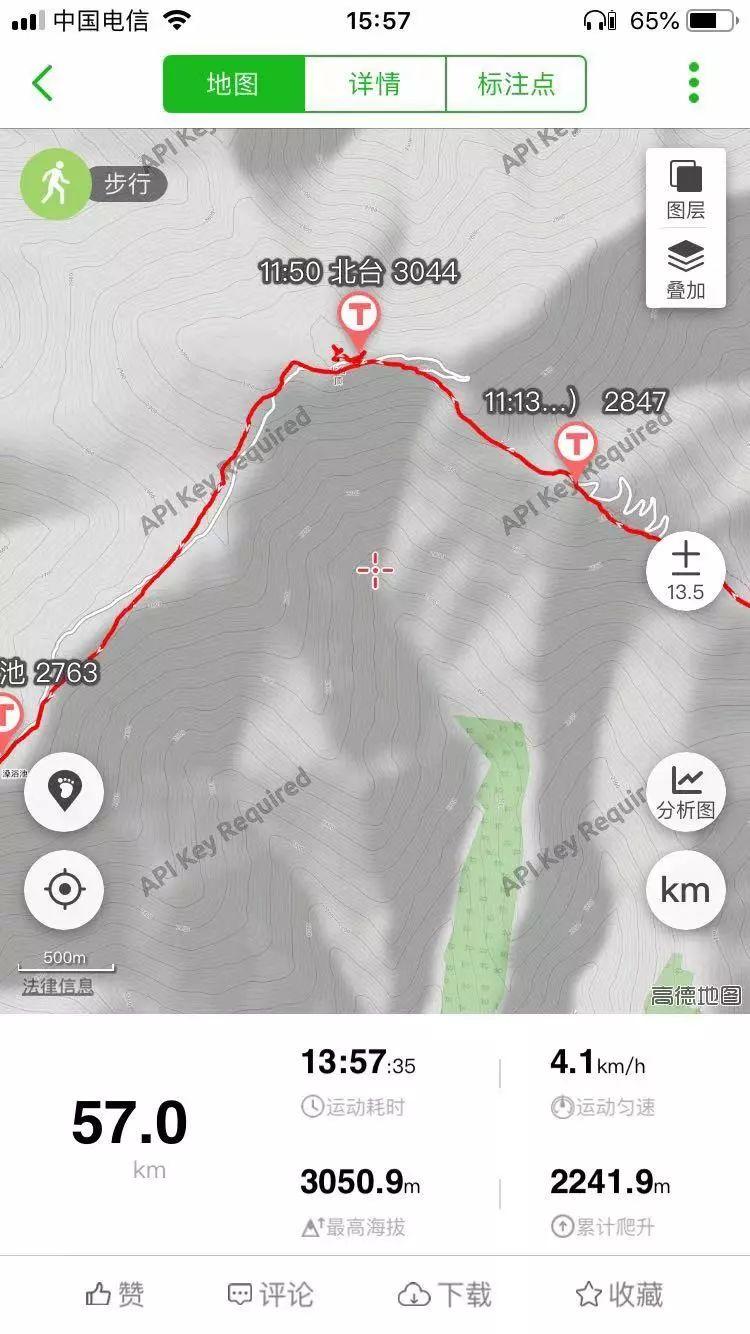Image resolution: width=750 pixels, height=1334 pixels.
Task: Select the 地图 tab
Action: click(232, 84)
